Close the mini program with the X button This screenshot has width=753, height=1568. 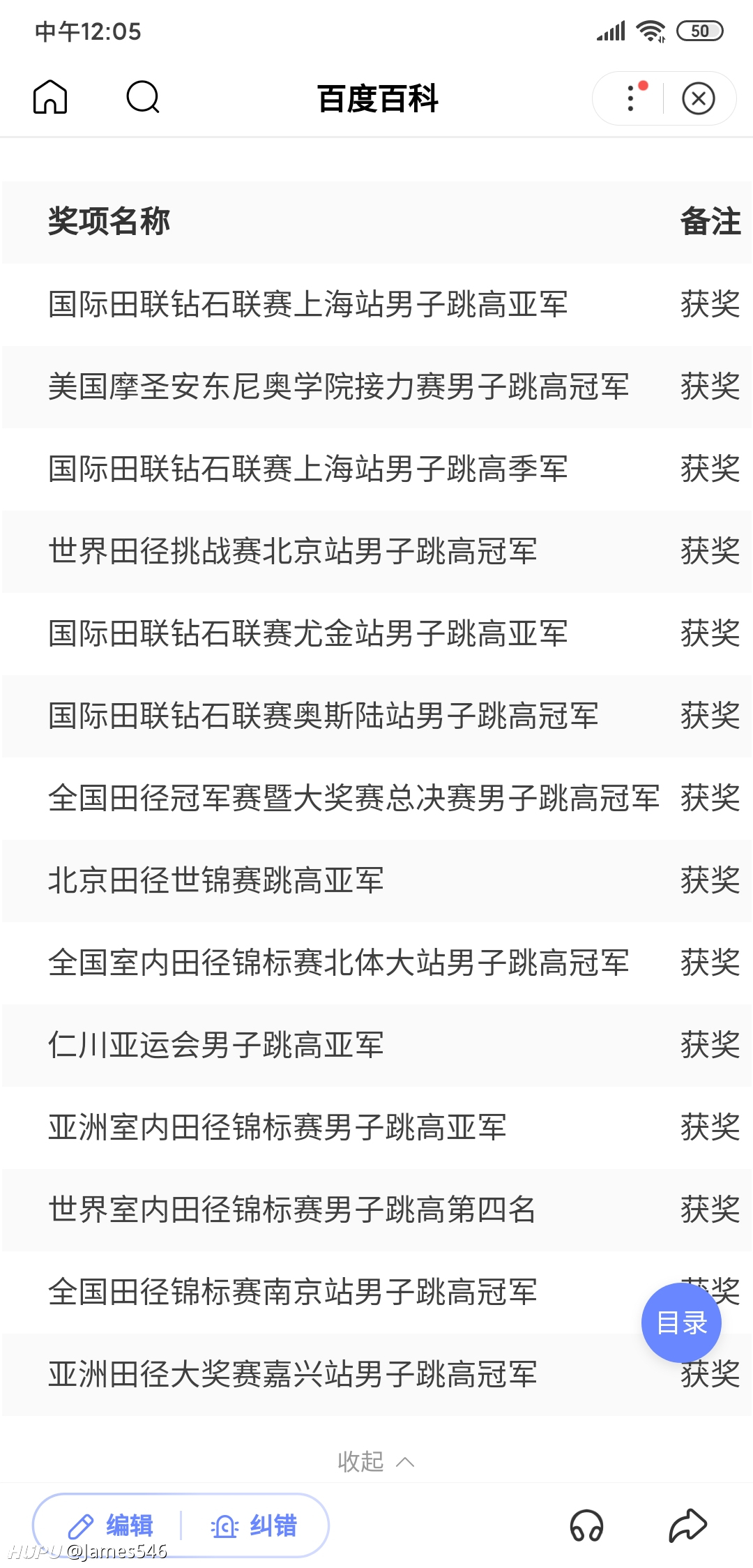699,98
